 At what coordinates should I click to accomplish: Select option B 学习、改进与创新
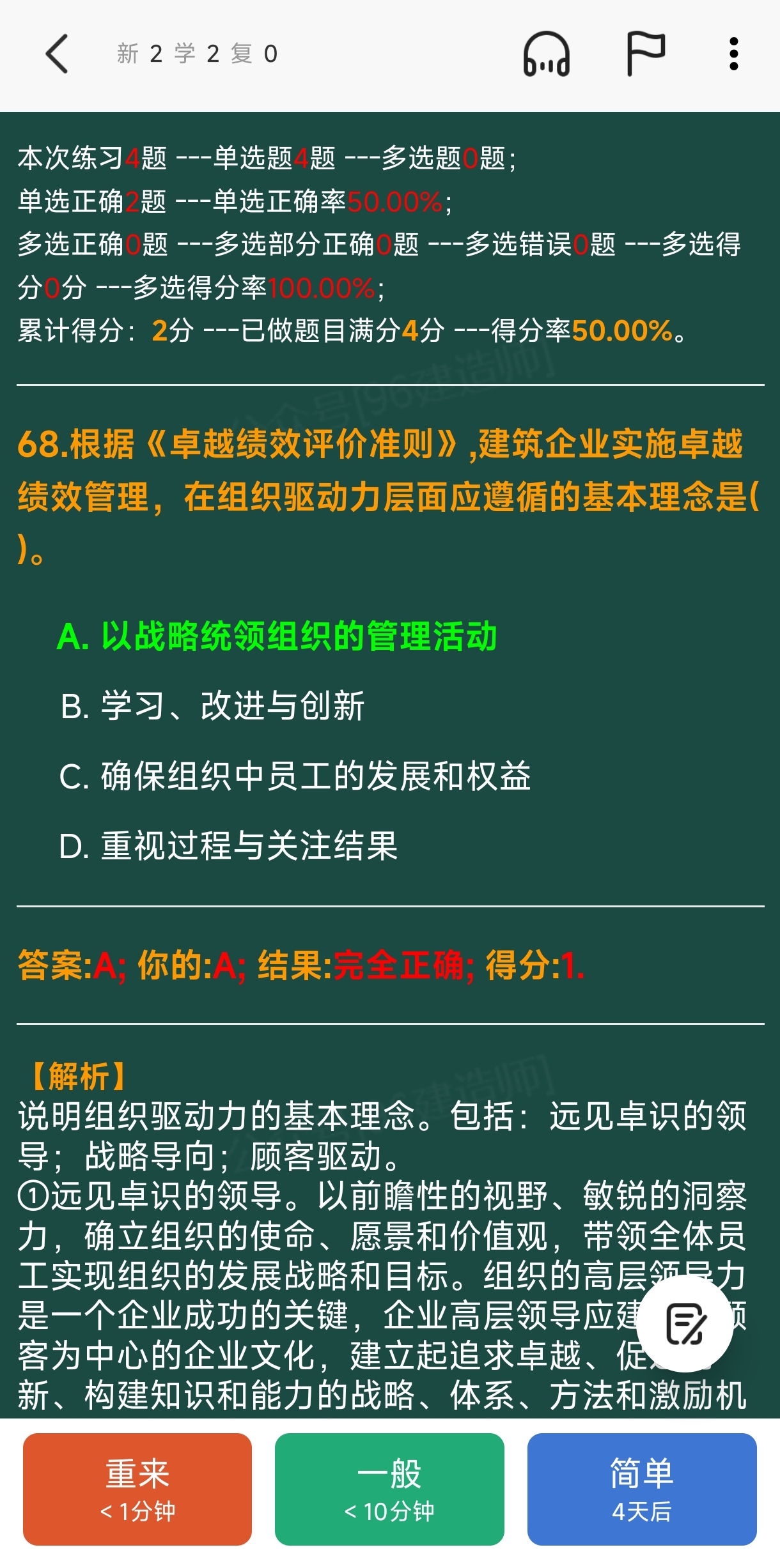212,706
